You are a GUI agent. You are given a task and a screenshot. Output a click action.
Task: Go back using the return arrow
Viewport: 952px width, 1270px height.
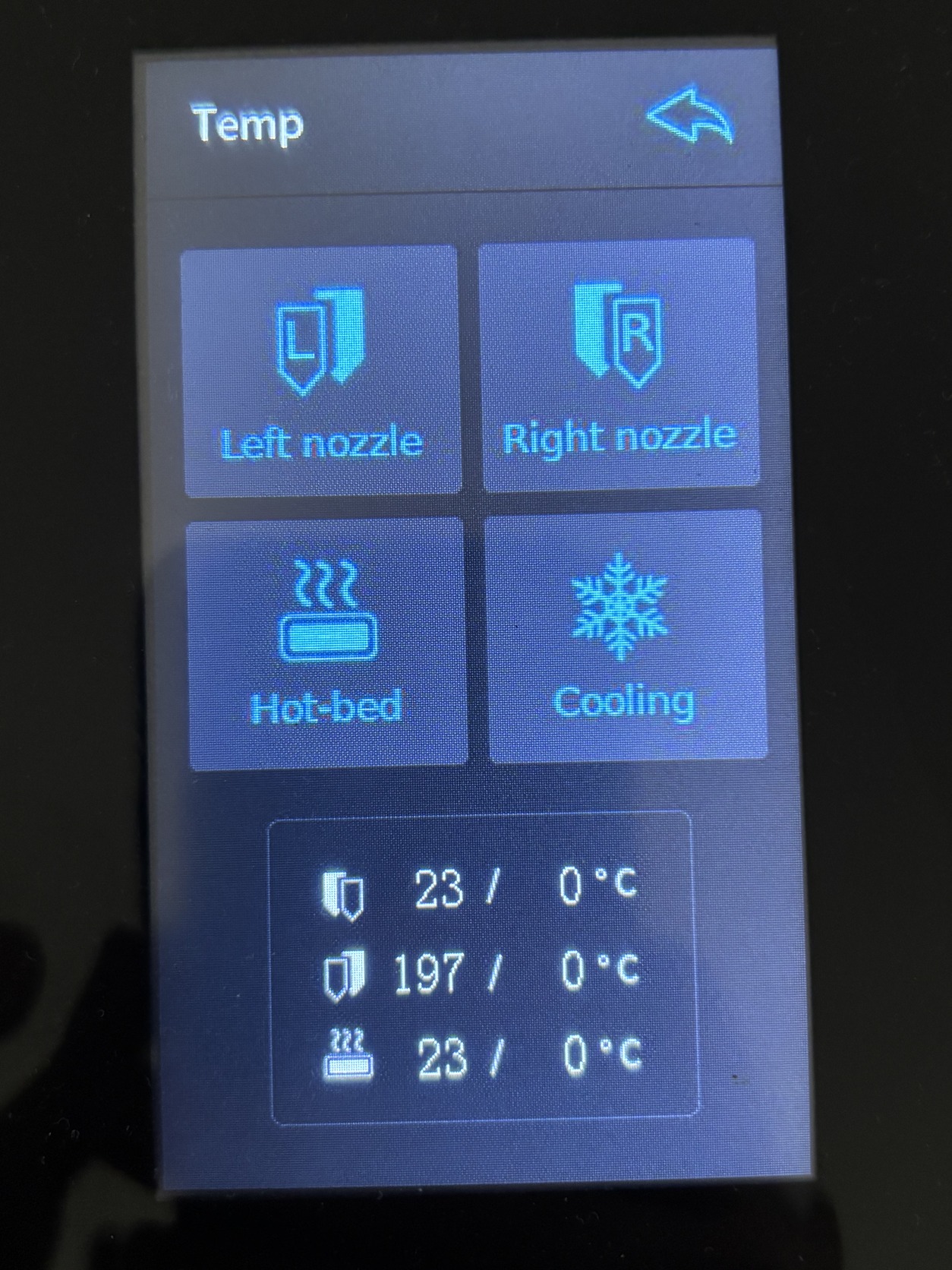click(x=691, y=116)
